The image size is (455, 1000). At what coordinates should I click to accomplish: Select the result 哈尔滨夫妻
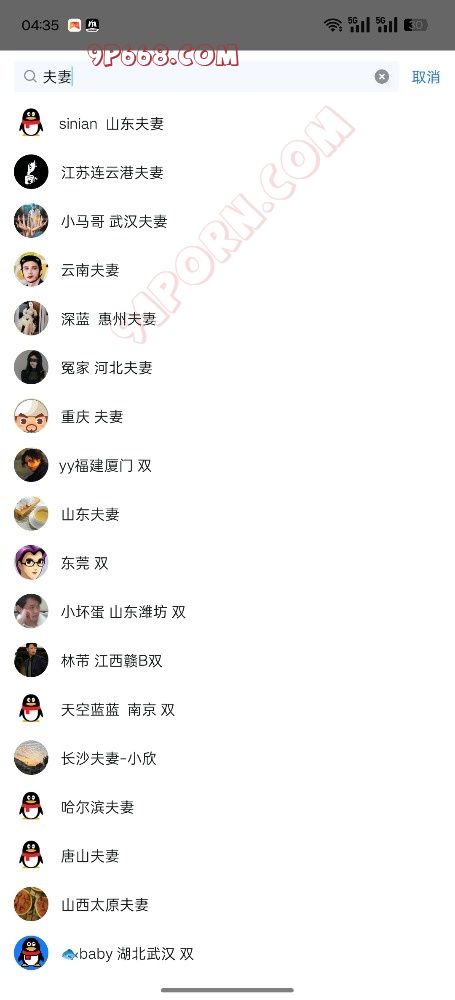pos(227,807)
